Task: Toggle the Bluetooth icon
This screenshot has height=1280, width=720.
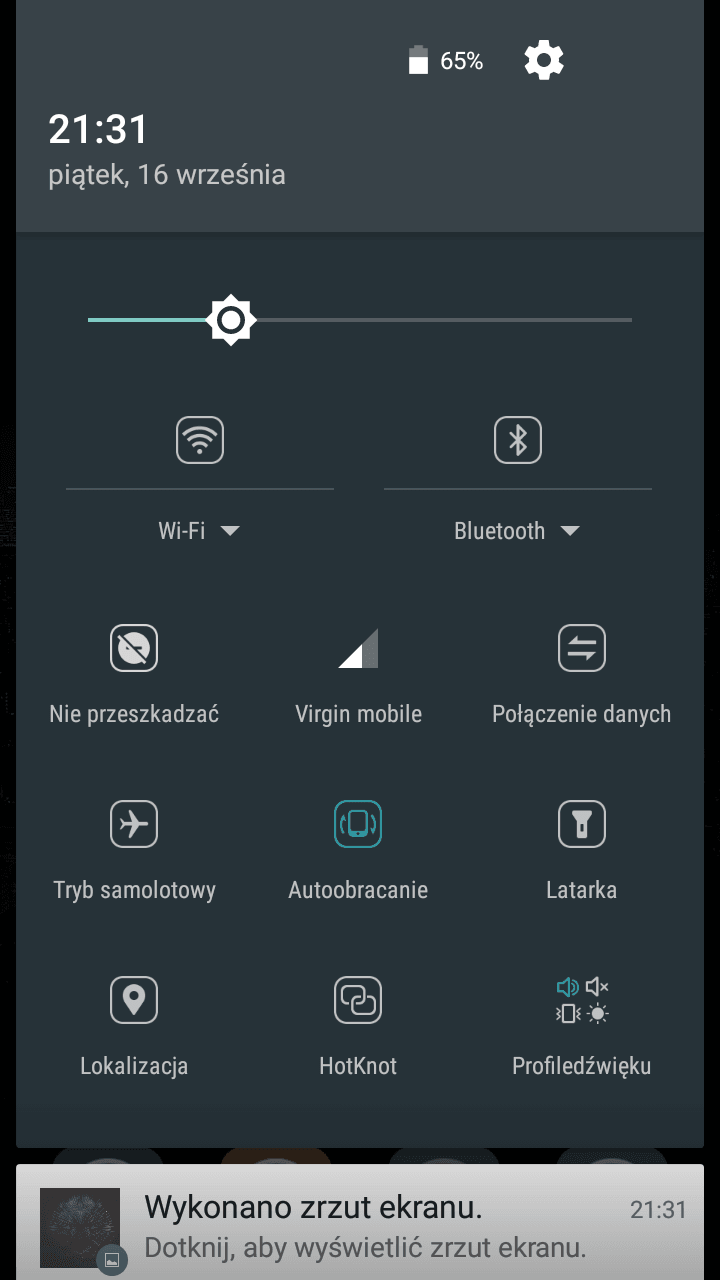Action: (x=518, y=440)
